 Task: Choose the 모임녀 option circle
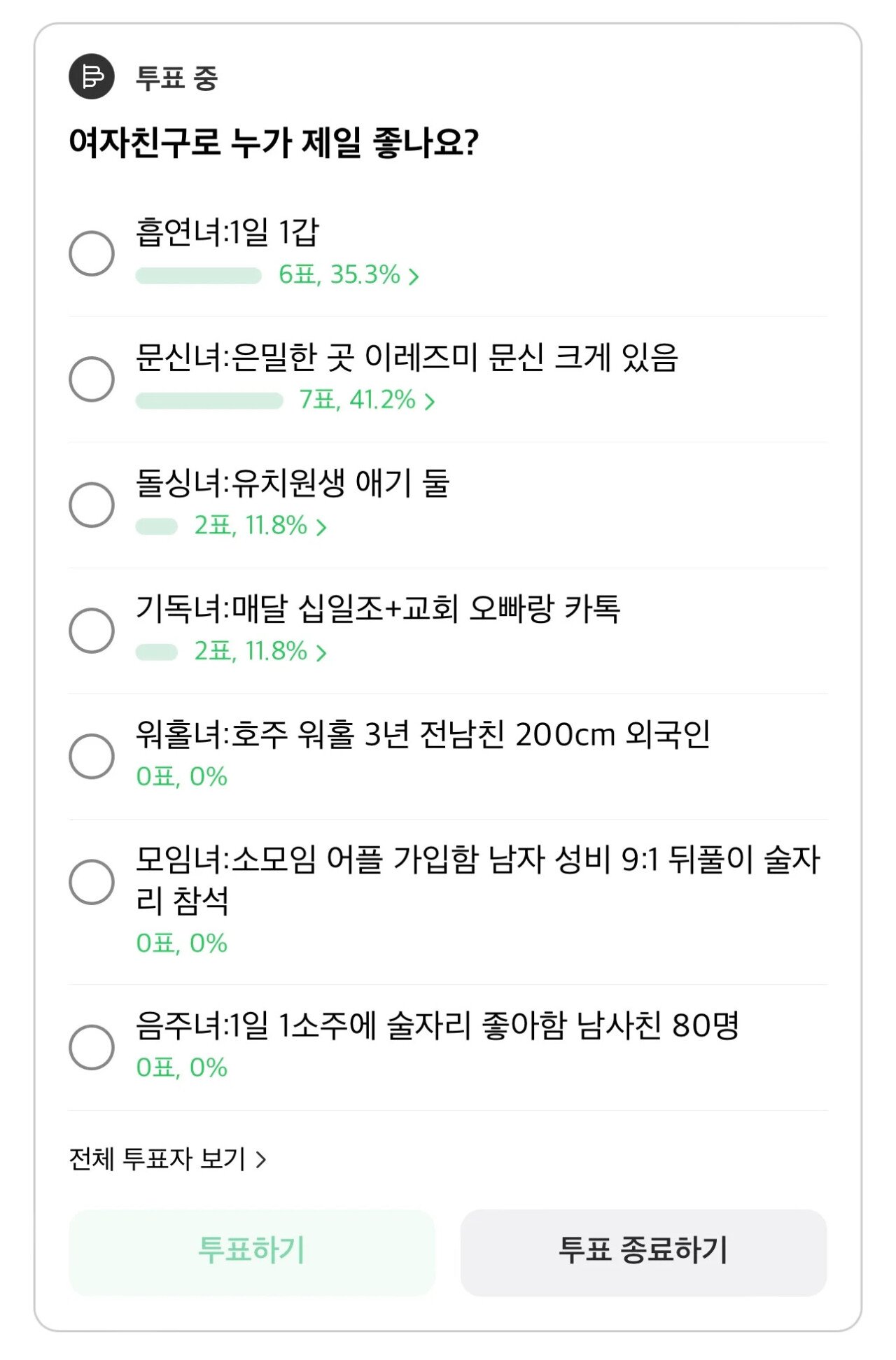91,882
